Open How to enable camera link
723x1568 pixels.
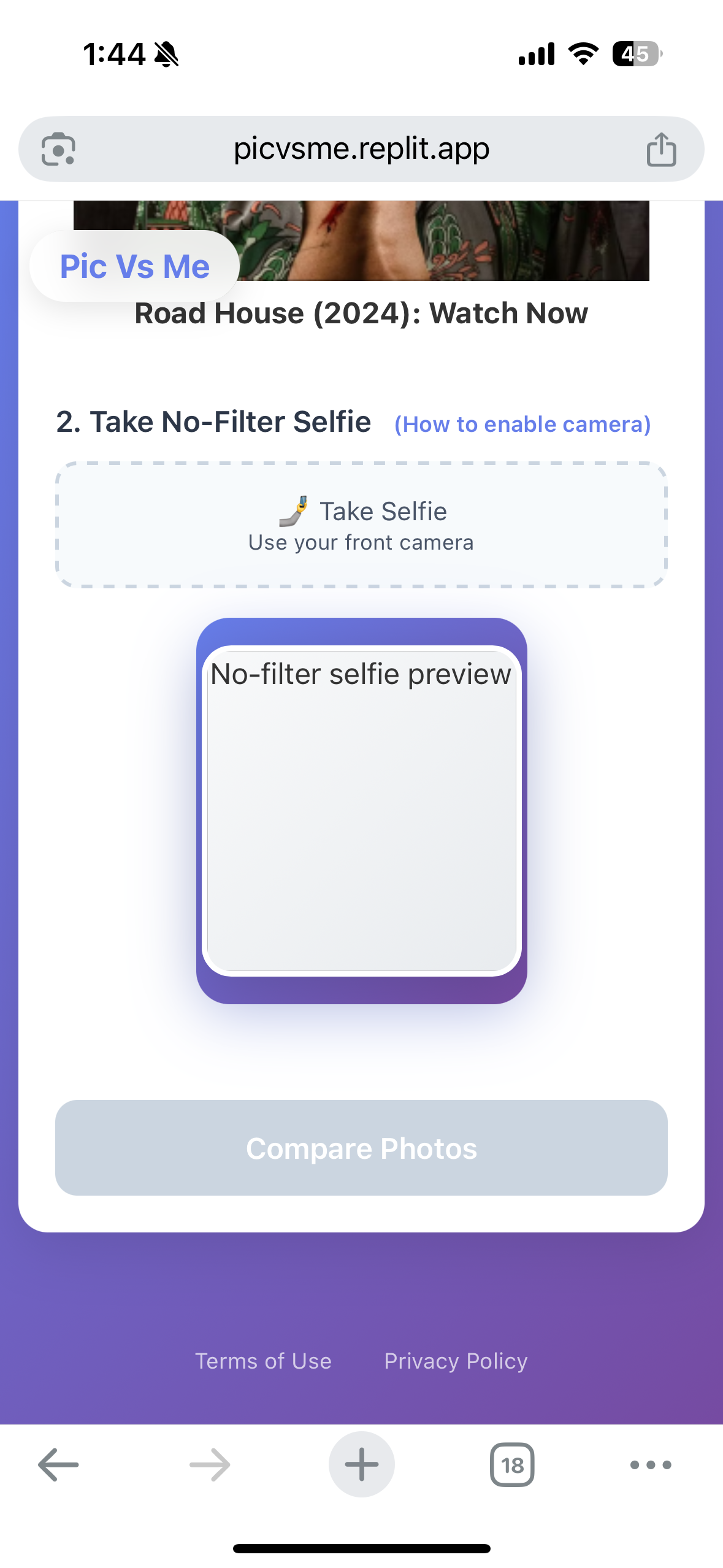522,424
